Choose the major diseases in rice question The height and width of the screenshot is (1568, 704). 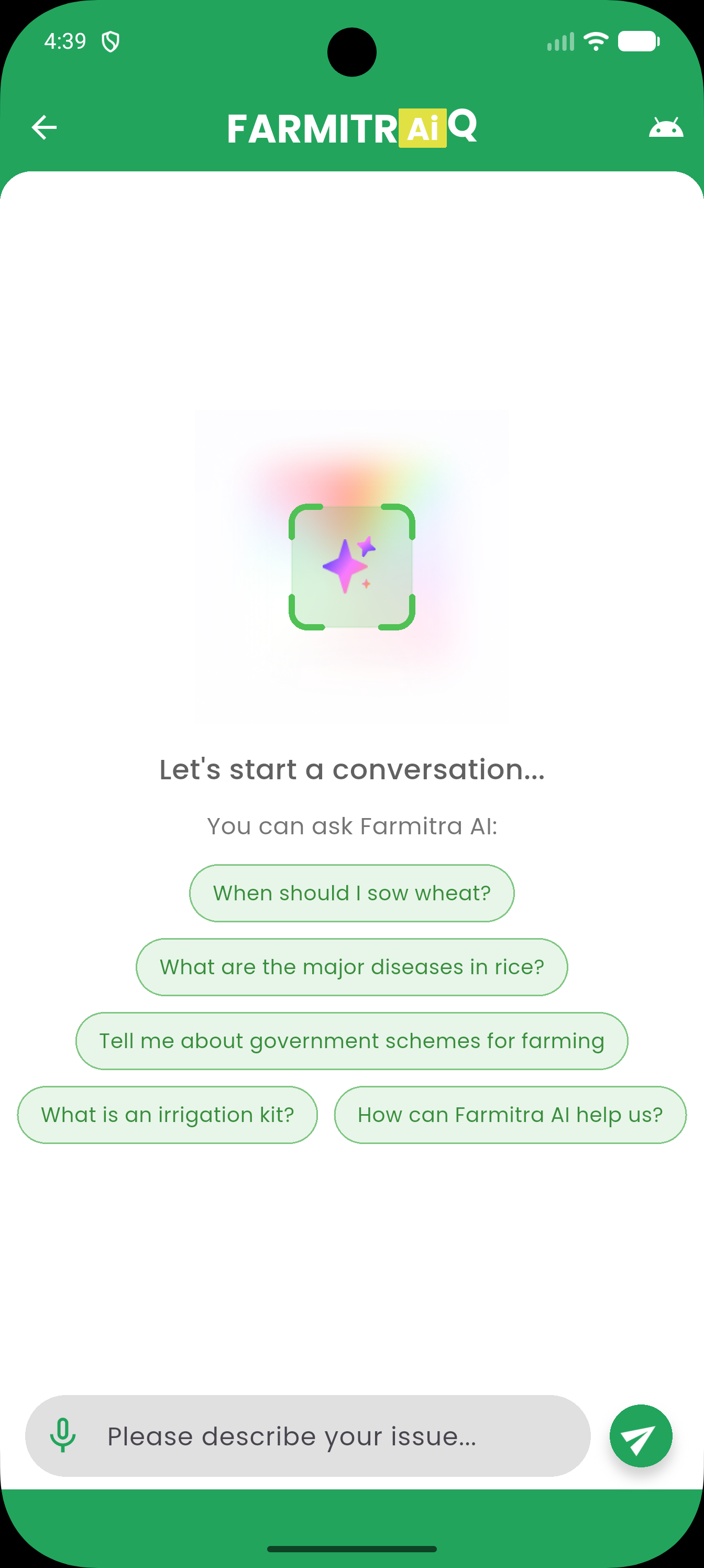click(x=351, y=966)
